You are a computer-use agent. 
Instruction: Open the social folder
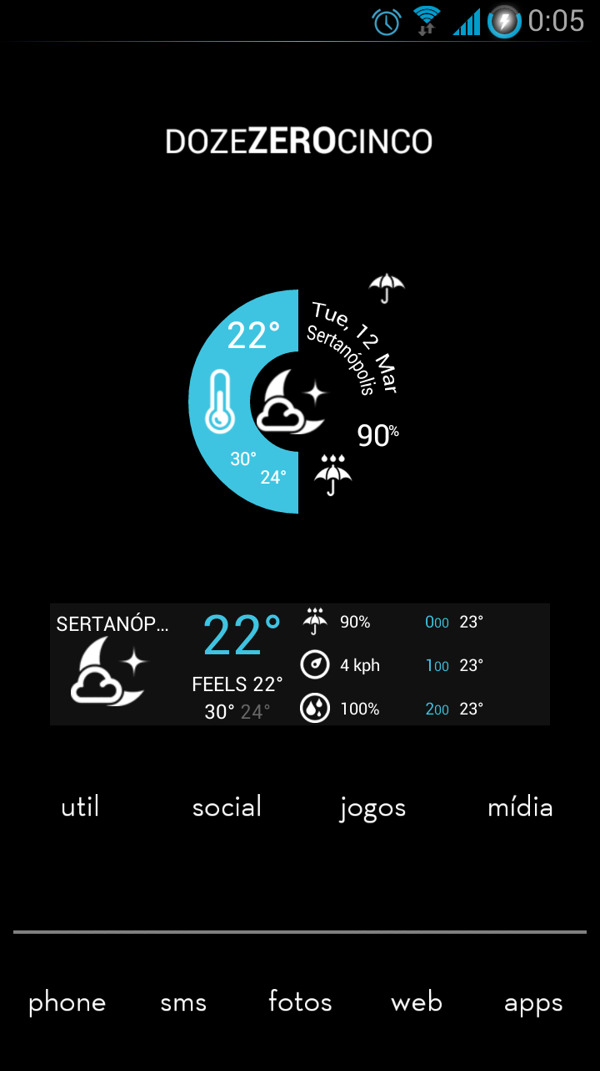[x=227, y=807]
